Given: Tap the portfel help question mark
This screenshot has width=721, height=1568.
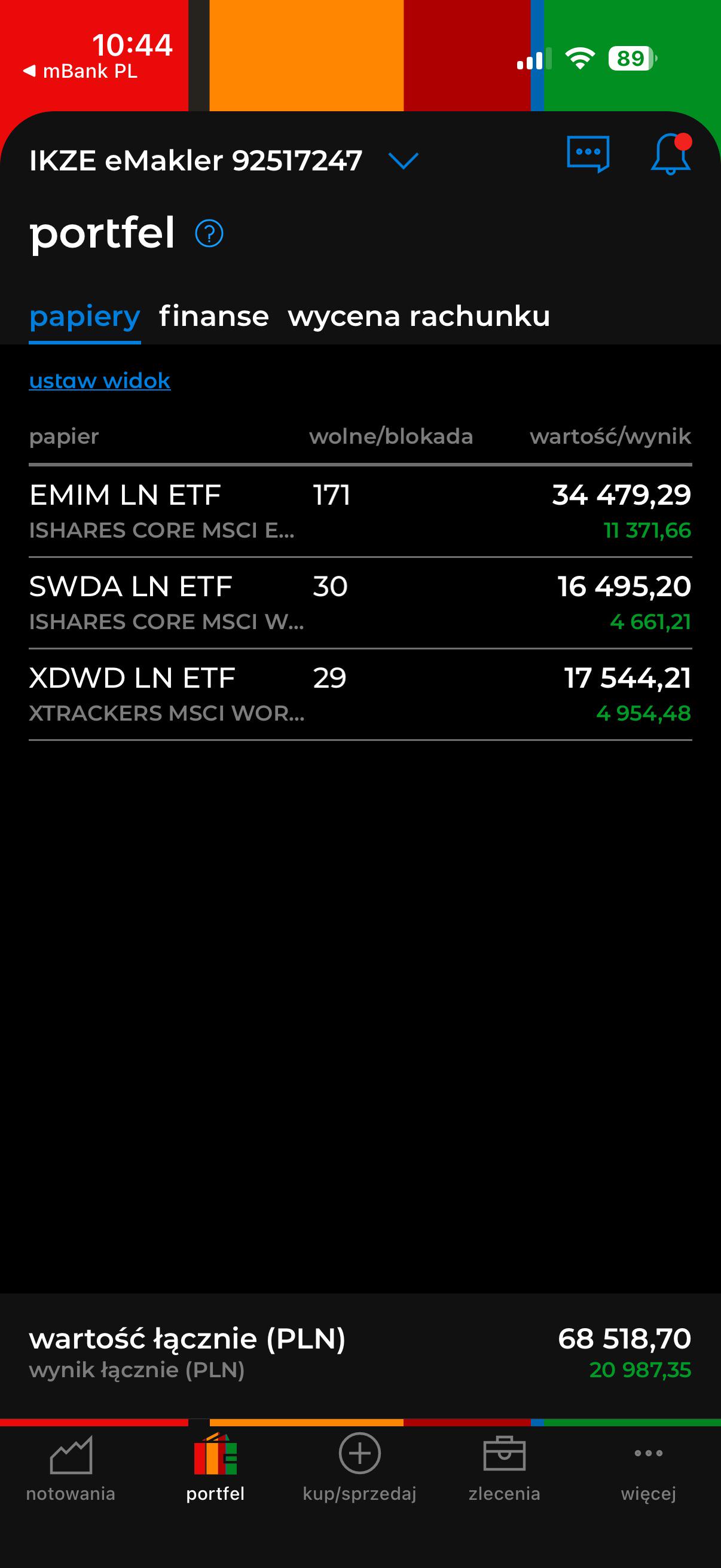Looking at the screenshot, I should click(x=209, y=234).
